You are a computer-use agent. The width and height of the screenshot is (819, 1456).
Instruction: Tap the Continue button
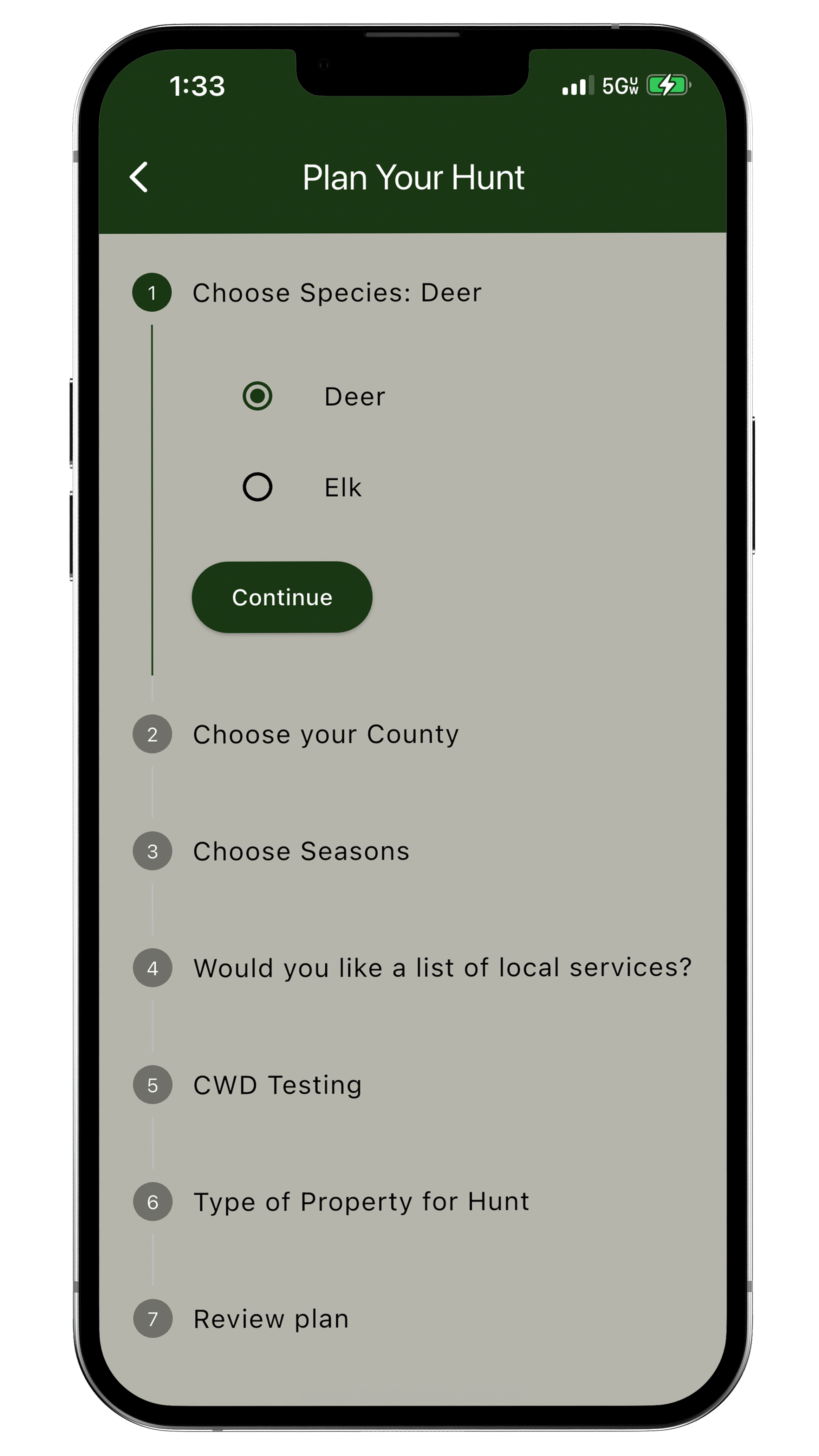(281, 597)
